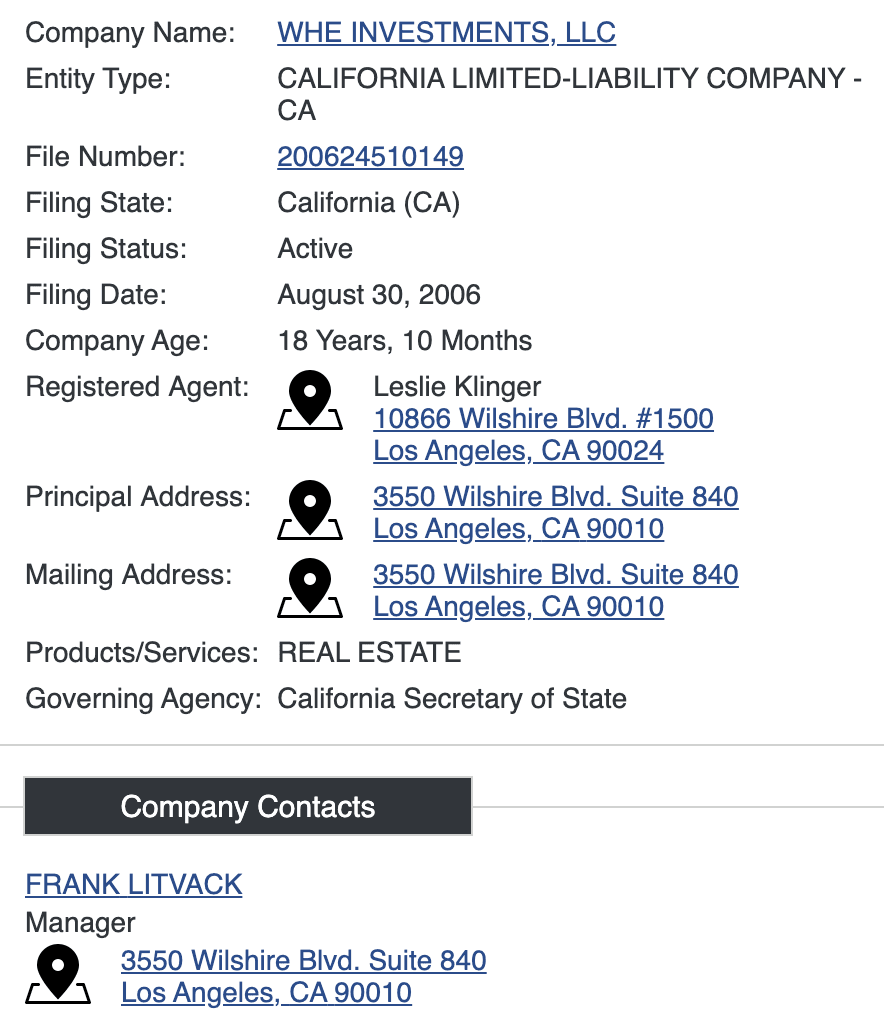The width and height of the screenshot is (884, 1036).
Task: Open the Principal Address link
Action: point(556,513)
